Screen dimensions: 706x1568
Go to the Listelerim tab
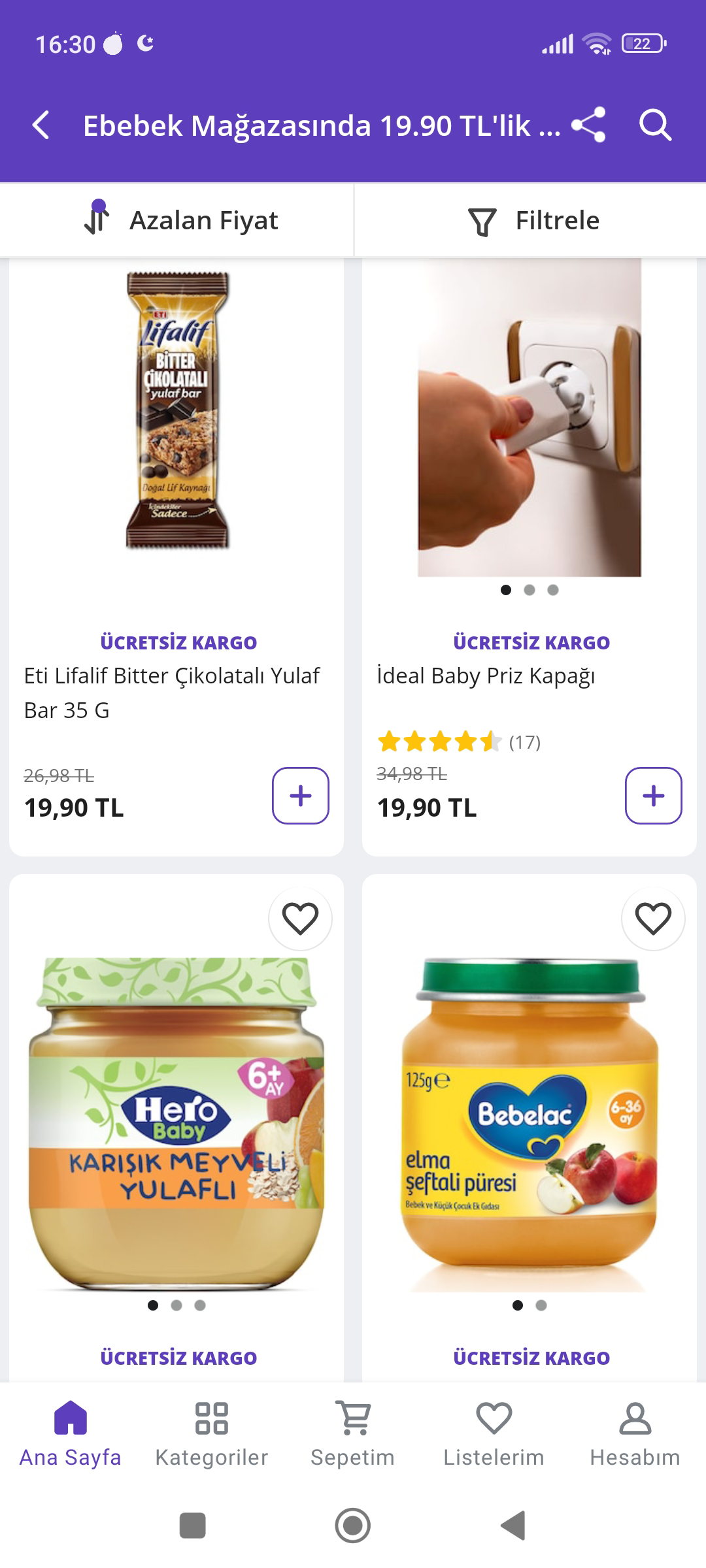pos(494,1432)
